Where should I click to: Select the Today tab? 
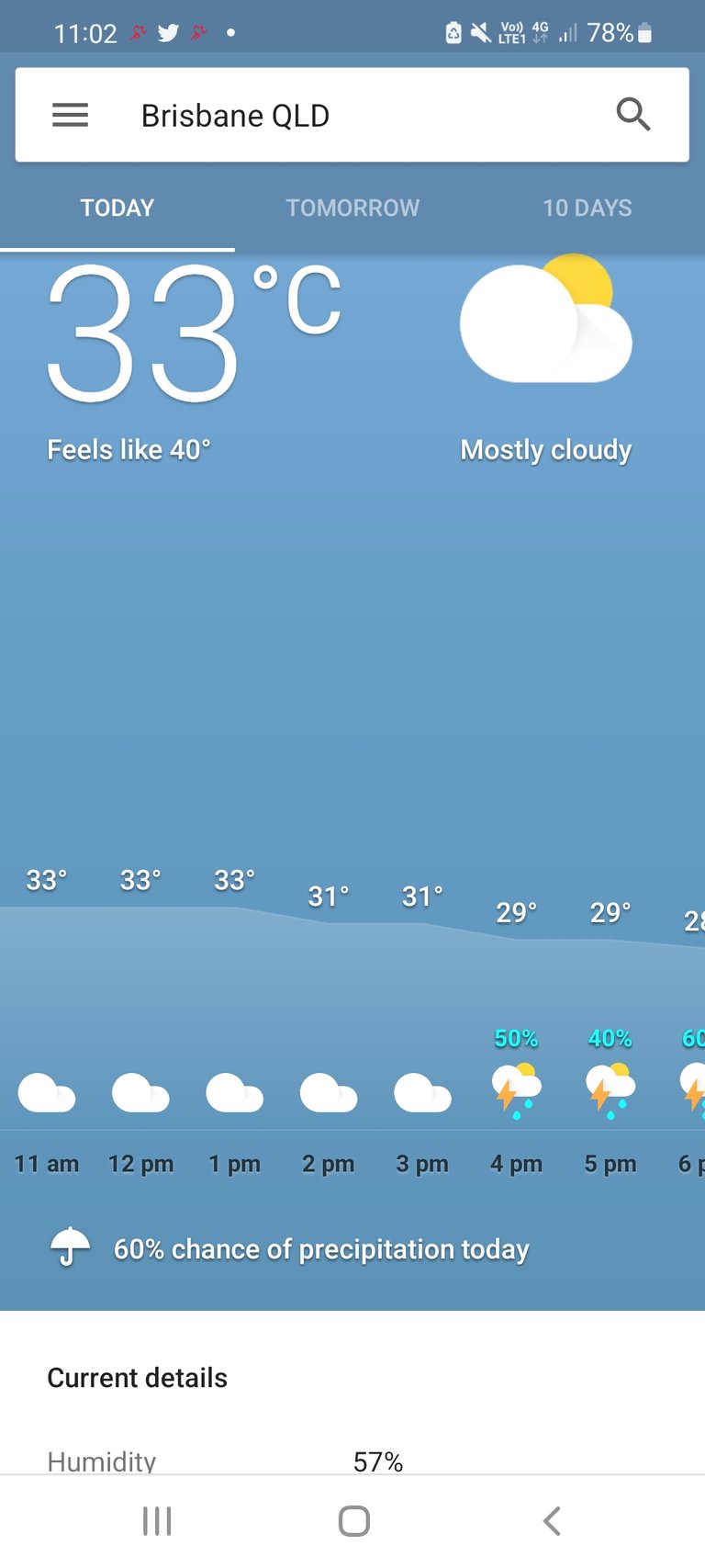[117, 209]
